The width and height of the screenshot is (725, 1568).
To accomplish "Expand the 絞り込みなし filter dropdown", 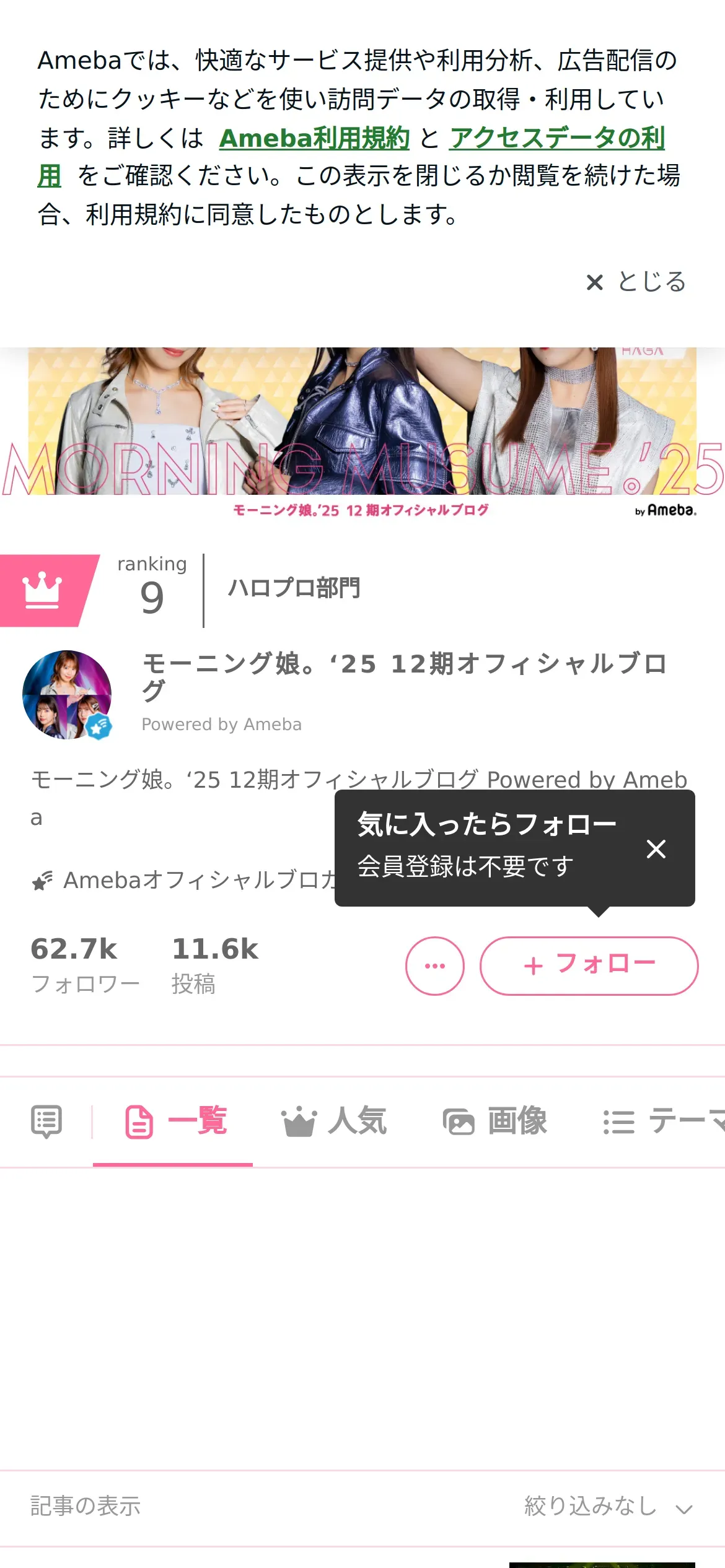I will click(607, 1506).
